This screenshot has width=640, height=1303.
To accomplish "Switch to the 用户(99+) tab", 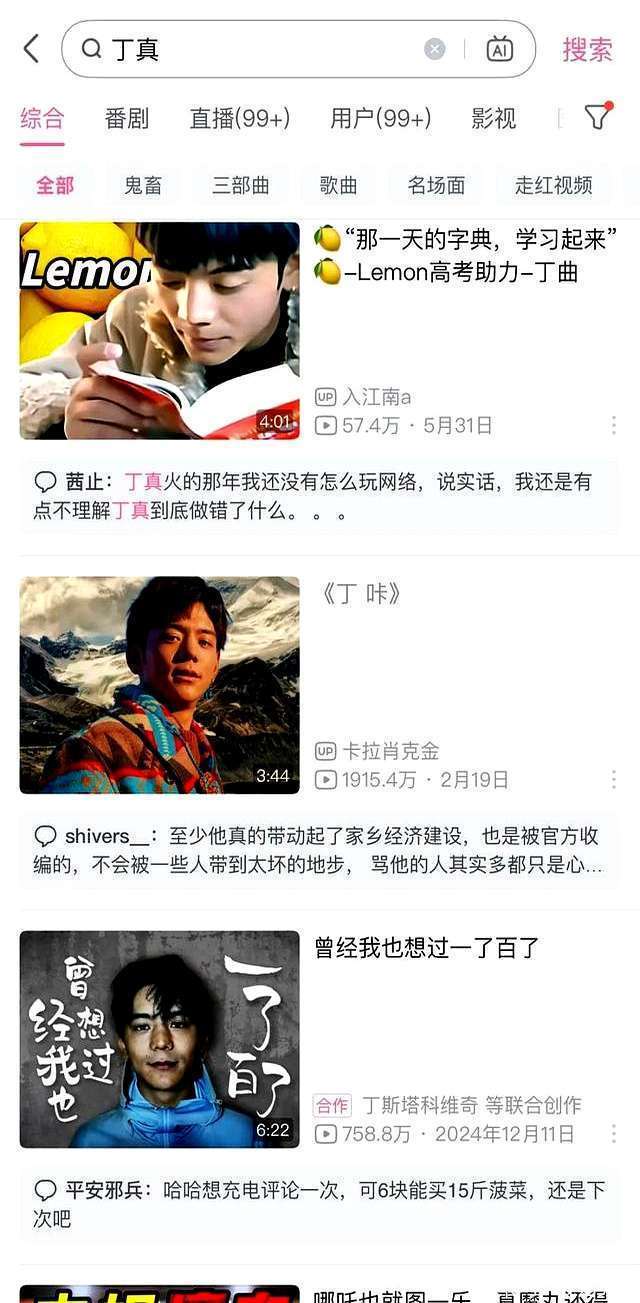I will point(380,118).
